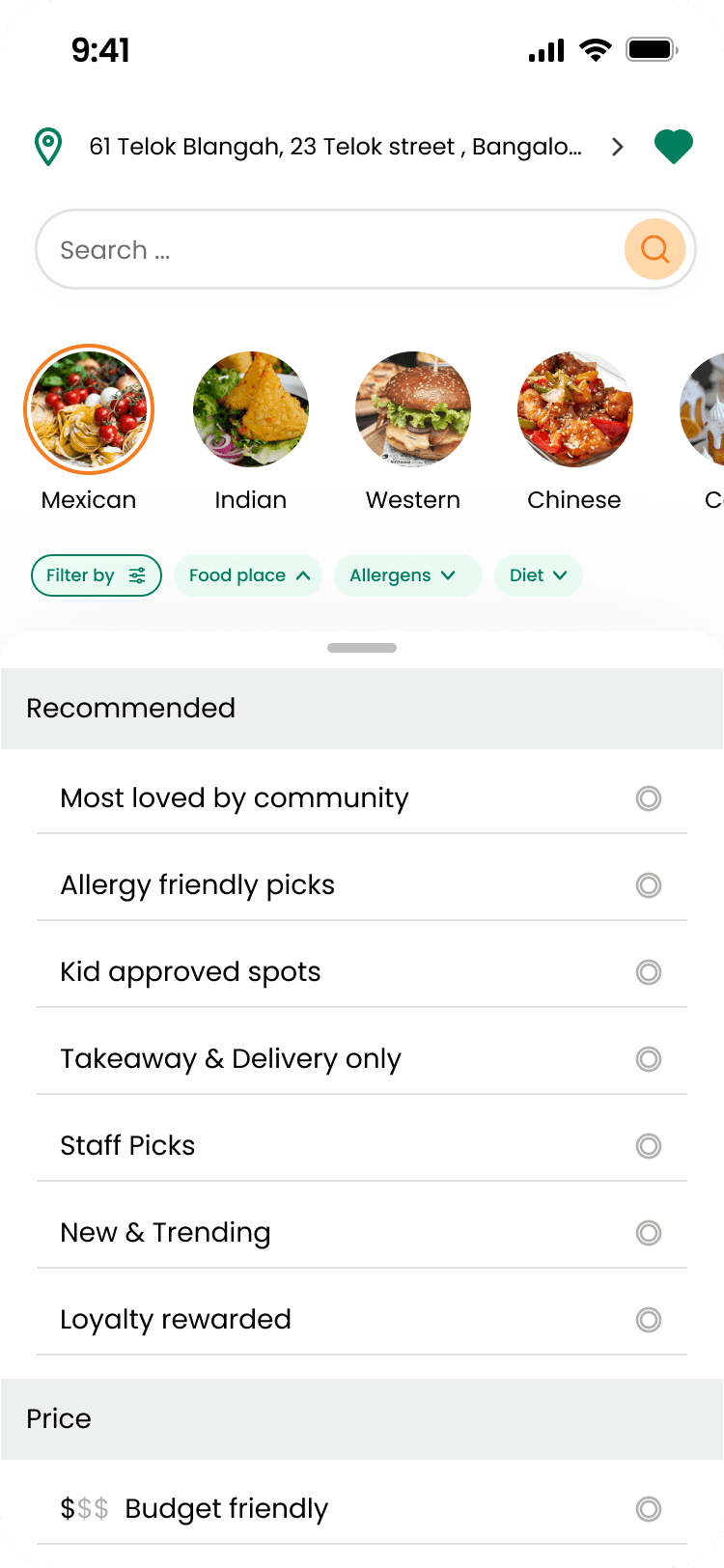
Task: Tap the Search text field
Action: click(x=328, y=250)
